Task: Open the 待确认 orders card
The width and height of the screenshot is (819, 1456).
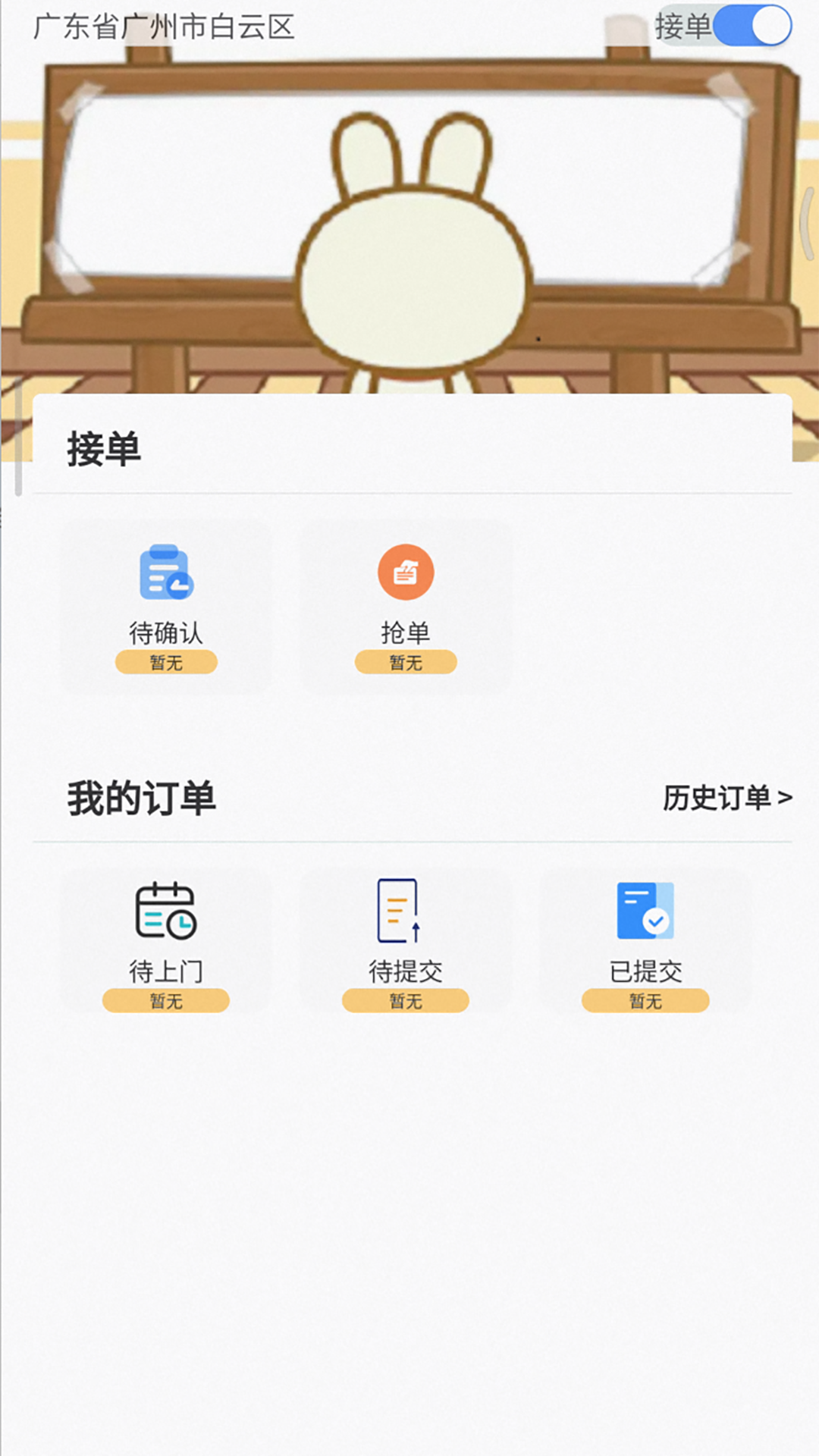Action: 166,607
